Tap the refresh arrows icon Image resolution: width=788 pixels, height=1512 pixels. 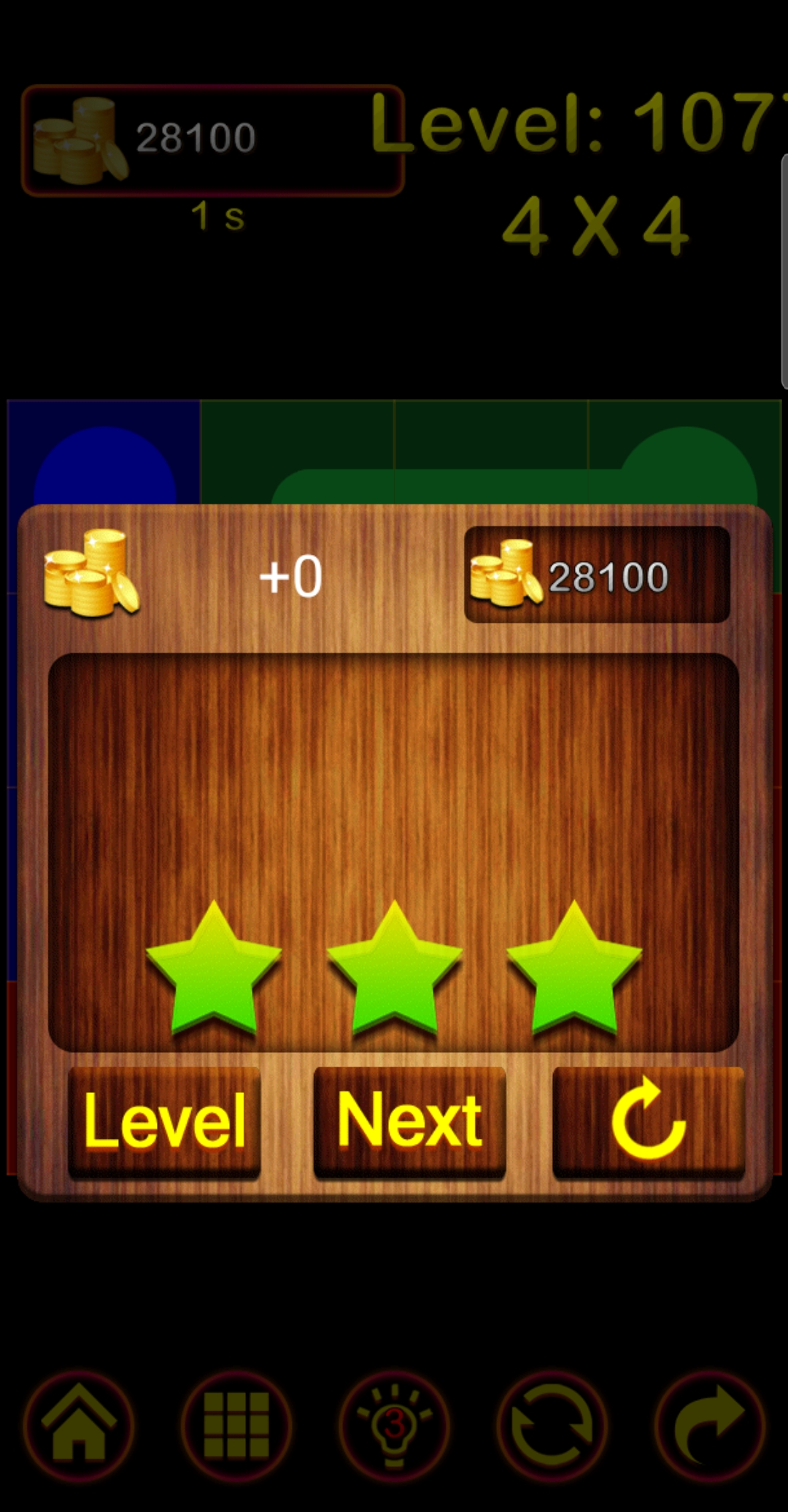pos(552,1424)
